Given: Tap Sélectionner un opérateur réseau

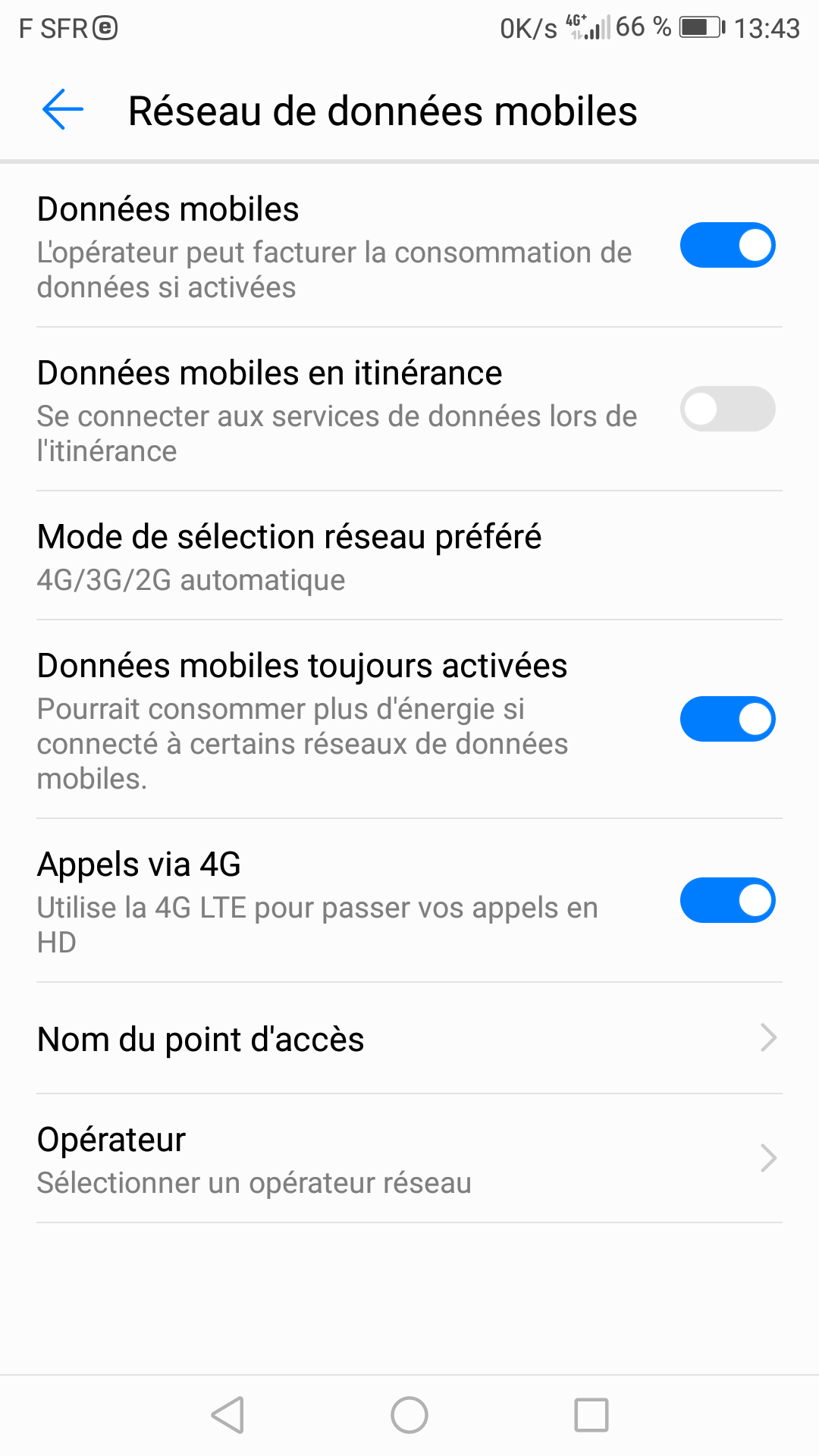Looking at the screenshot, I should point(253,1181).
